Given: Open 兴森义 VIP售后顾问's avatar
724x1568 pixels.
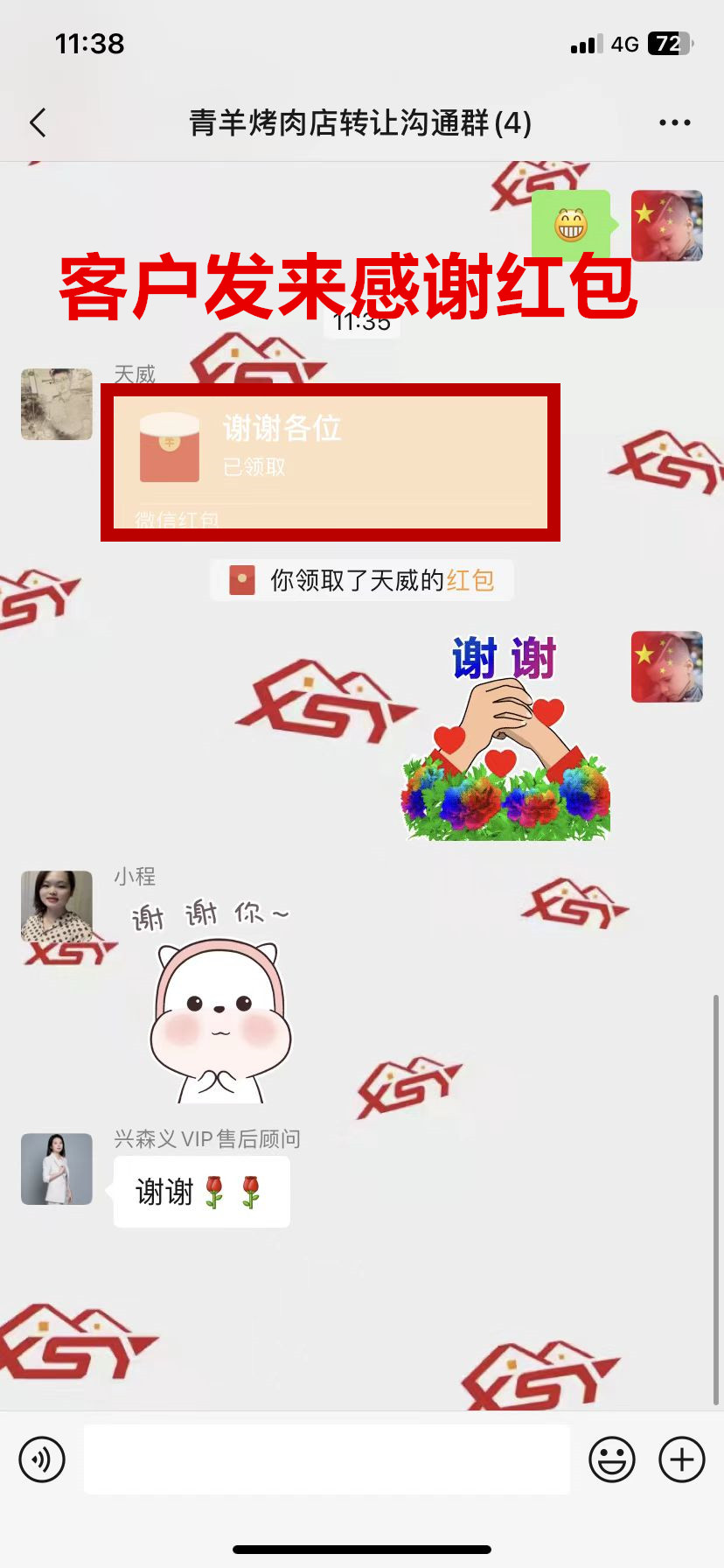Looking at the screenshot, I should [x=57, y=1169].
